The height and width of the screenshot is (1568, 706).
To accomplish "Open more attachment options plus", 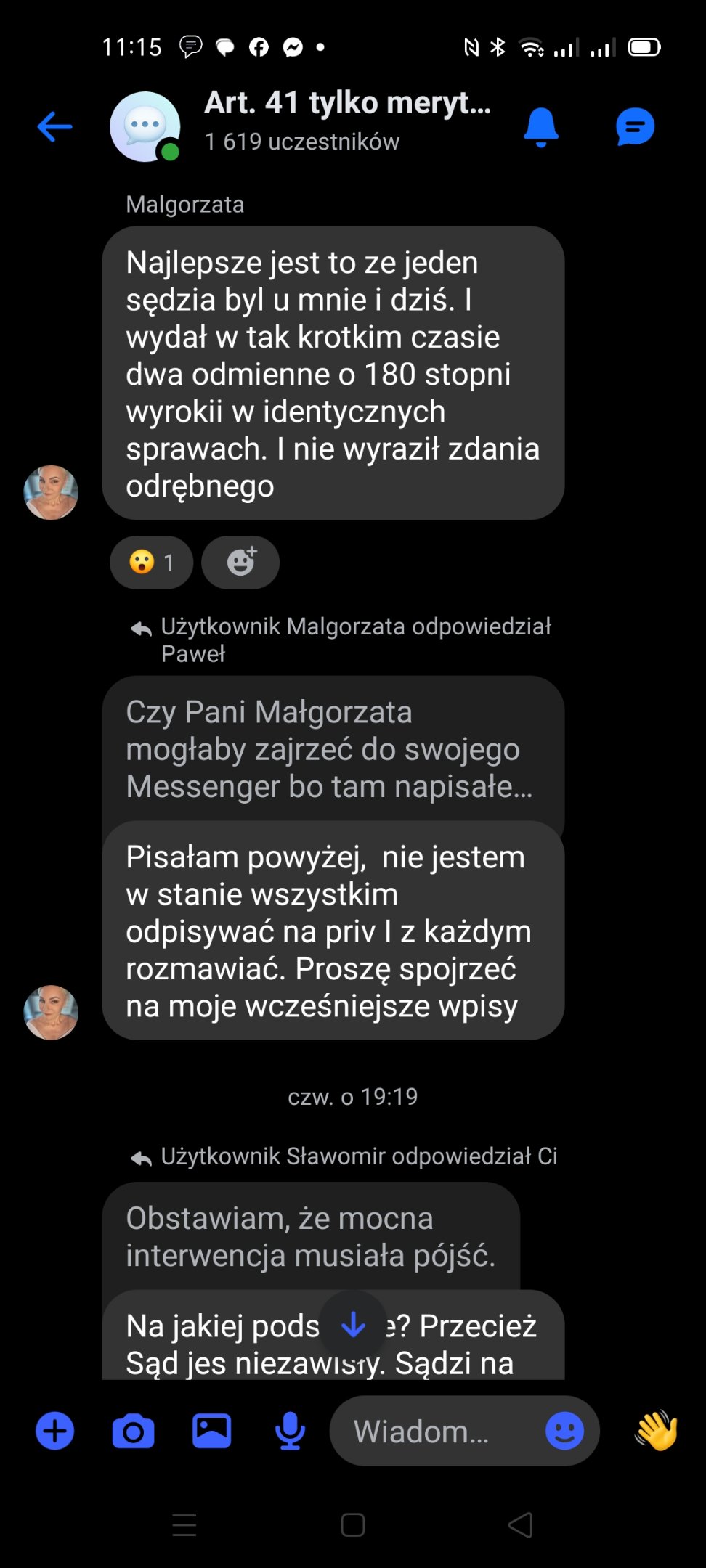I will pyautogui.click(x=55, y=1431).
